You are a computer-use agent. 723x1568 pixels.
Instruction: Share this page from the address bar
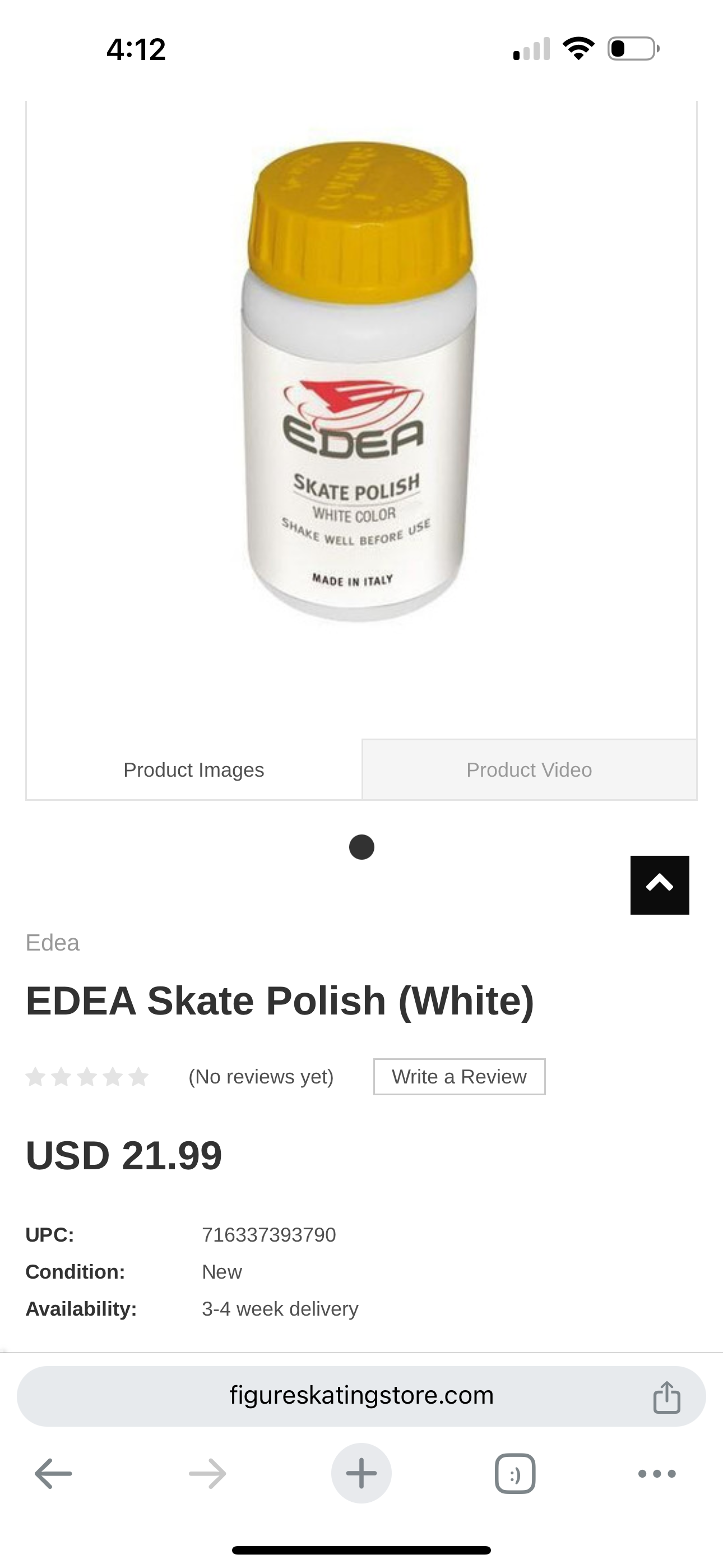pos(666,1396)
